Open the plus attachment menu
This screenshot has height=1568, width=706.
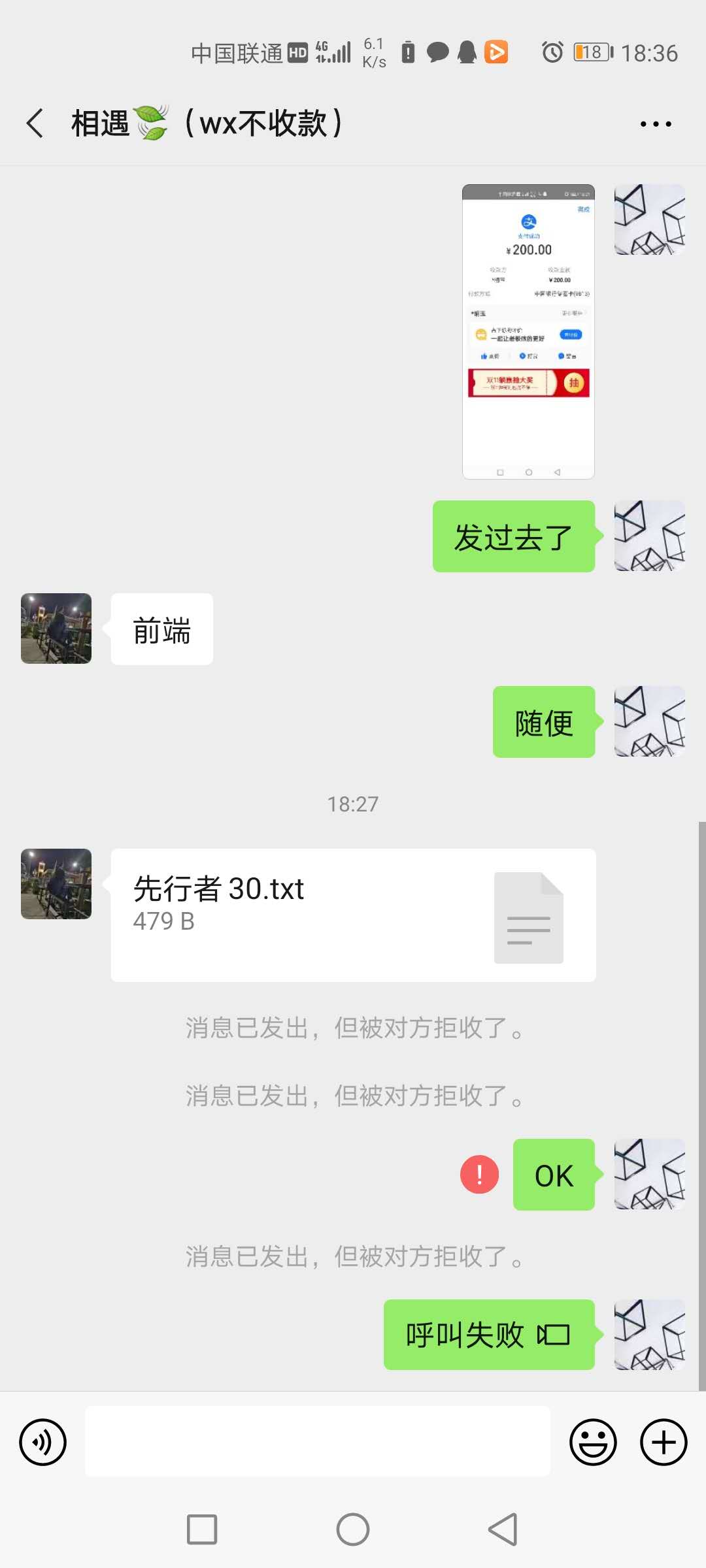[663, 1442]
